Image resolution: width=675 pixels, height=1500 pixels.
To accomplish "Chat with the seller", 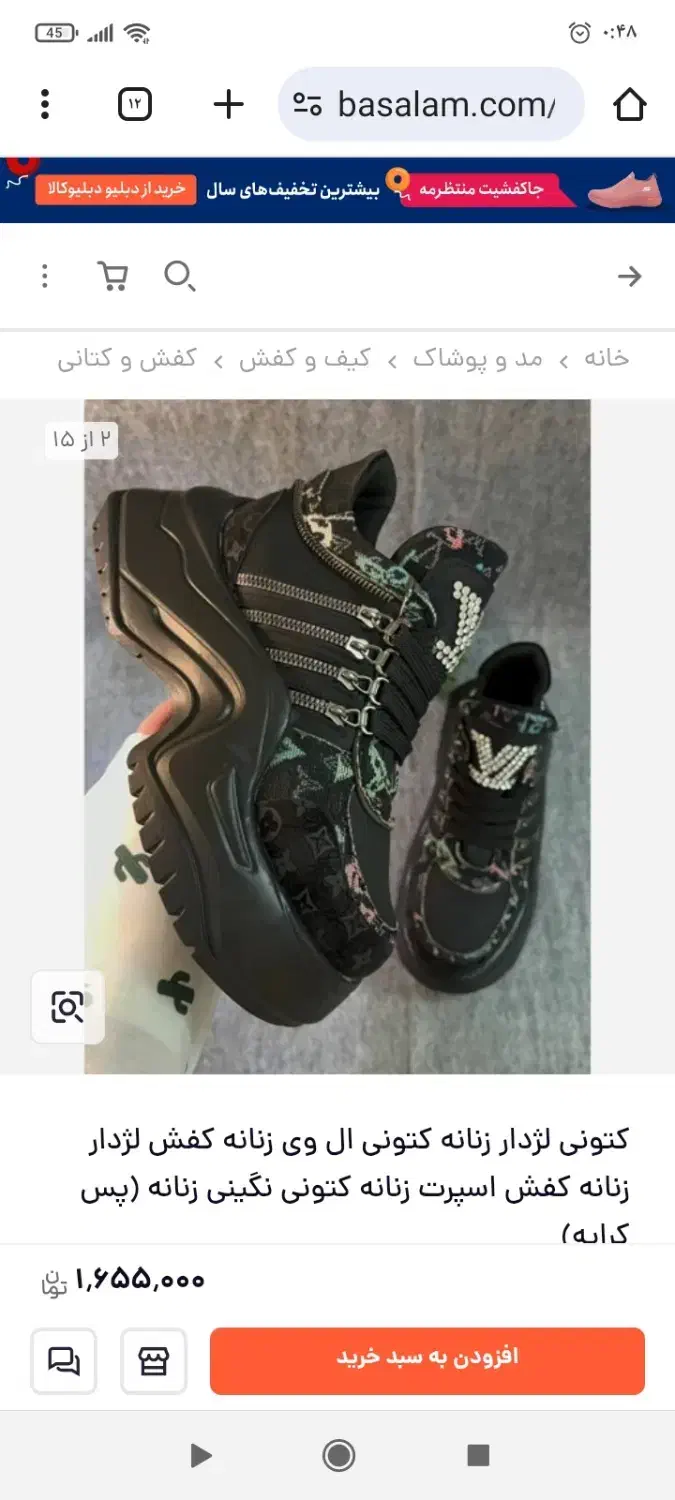I will point(64,1360).
